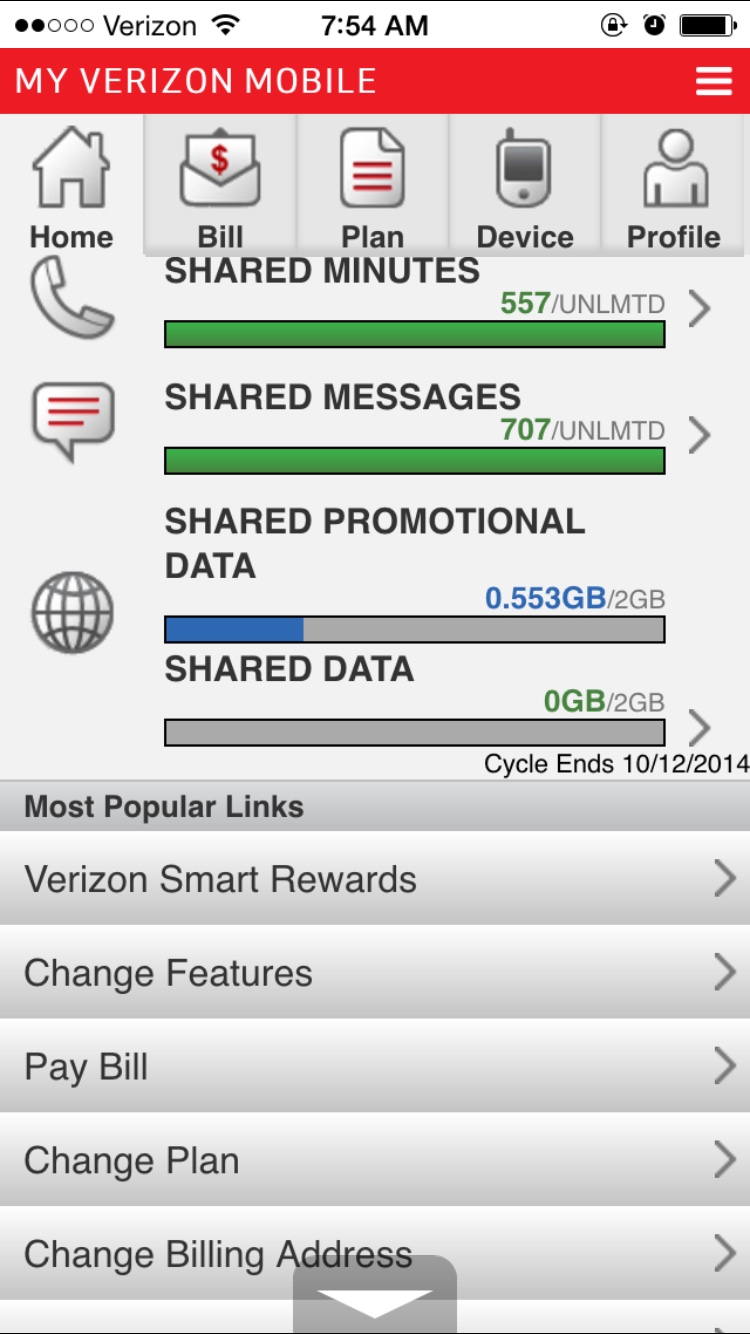The height and width of the screenshot is (1334, 750).
Task: Open Change Features
Action: pyautogui.click(x=375, y=973)
